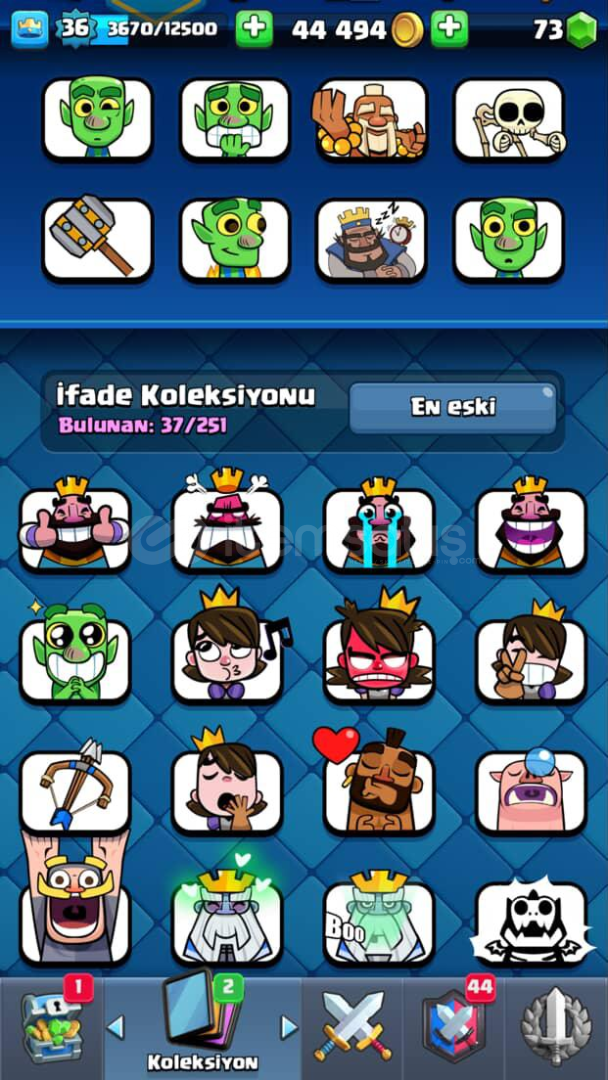Select the Boo ghost king emote
The width and height of the screenshot is (608, 1080).
pos(378,922)
